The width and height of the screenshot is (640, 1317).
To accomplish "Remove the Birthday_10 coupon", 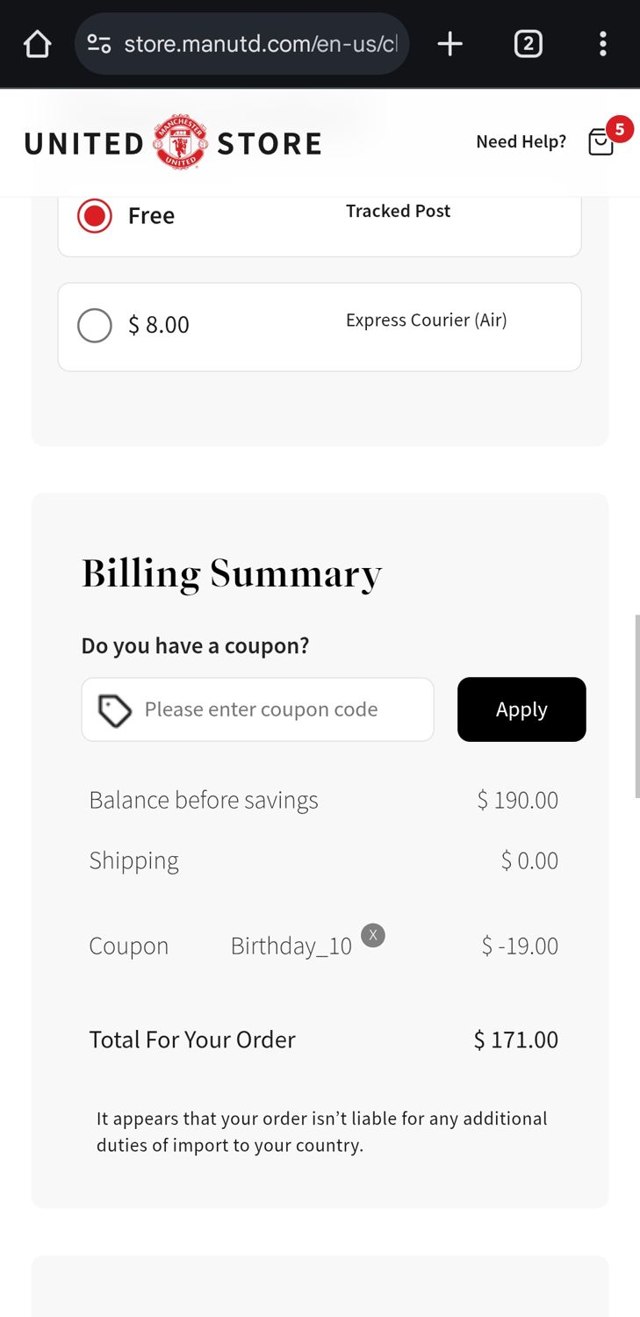I will pos(373,935).
